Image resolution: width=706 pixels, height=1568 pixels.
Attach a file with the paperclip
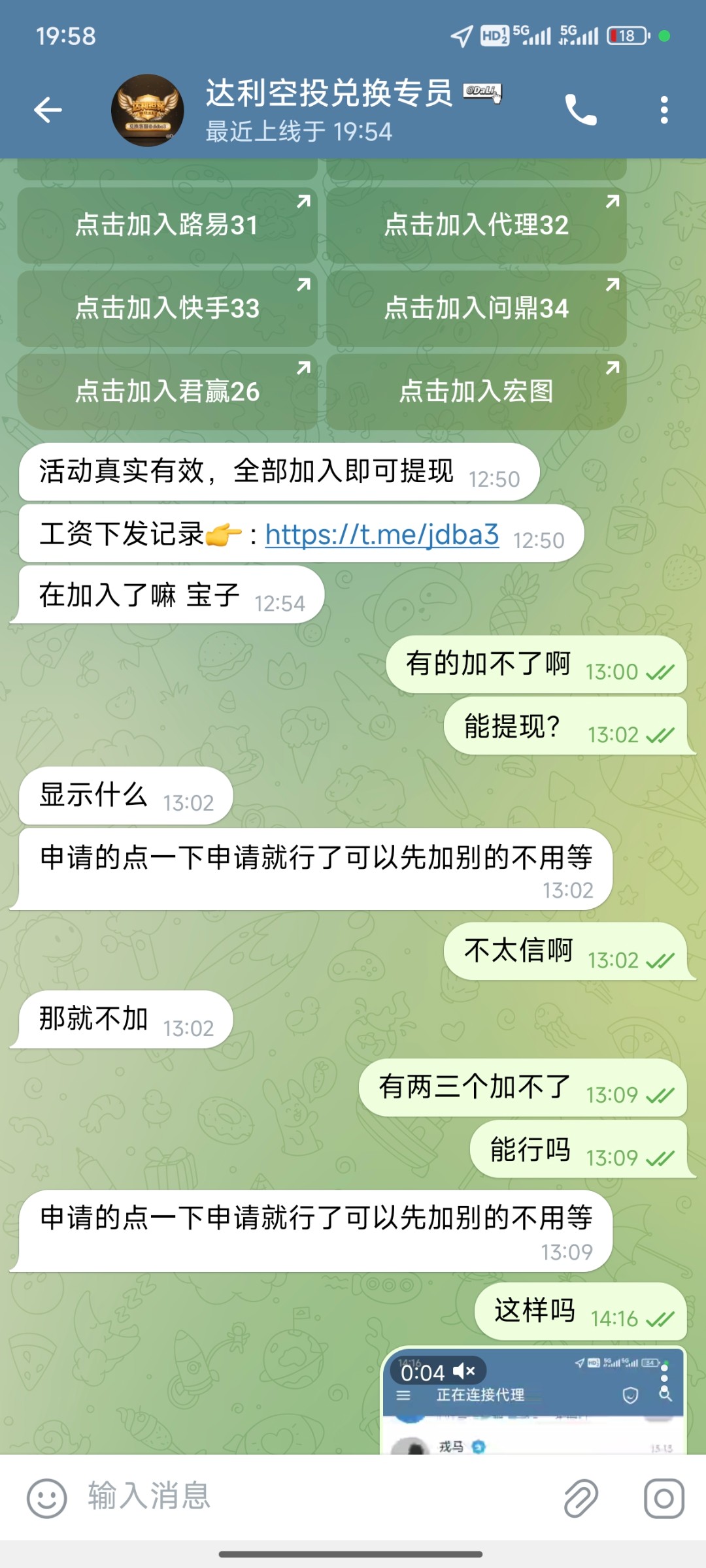[580, 1497]
